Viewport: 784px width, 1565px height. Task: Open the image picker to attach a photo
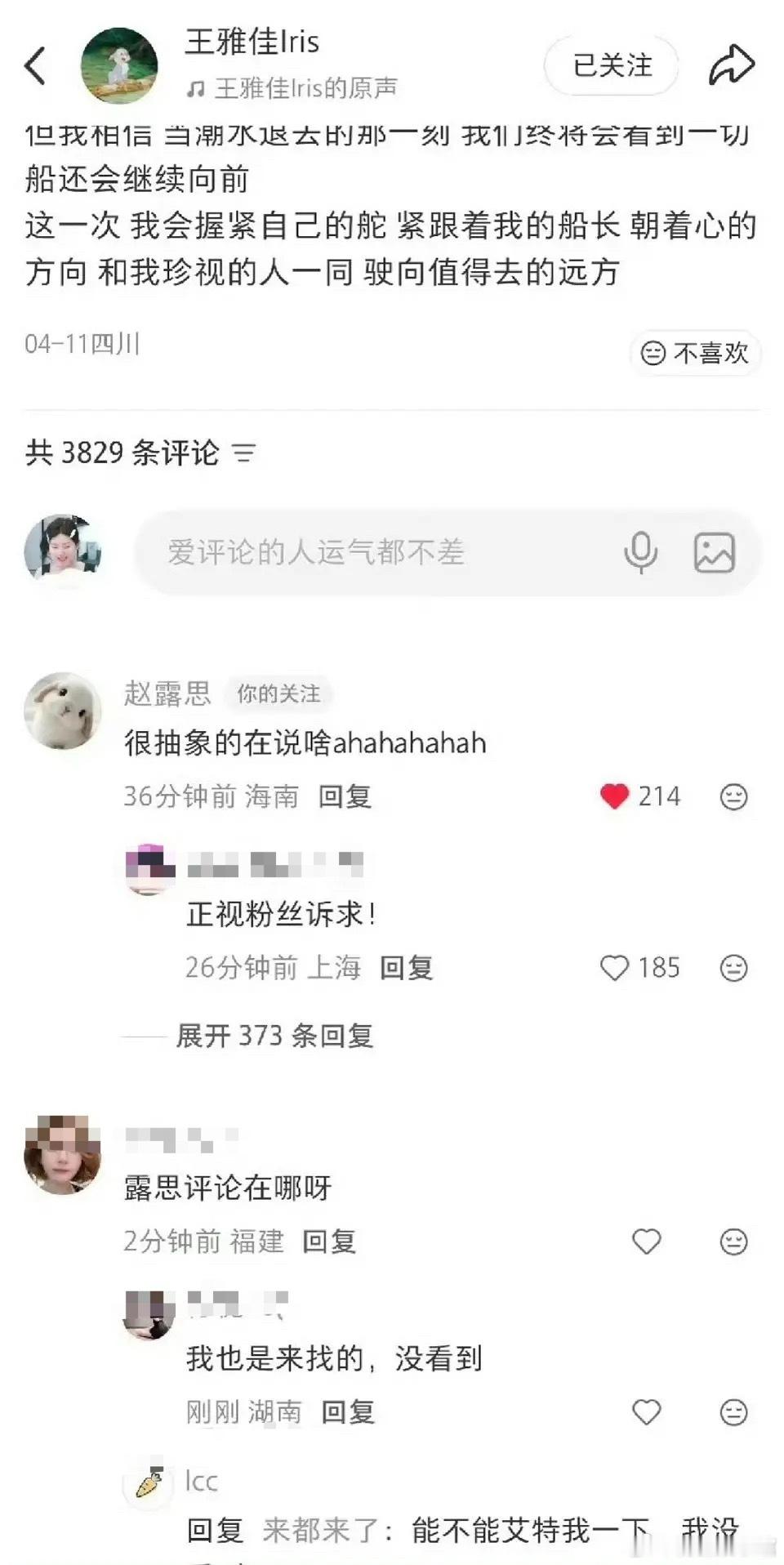tap(714, 553)
